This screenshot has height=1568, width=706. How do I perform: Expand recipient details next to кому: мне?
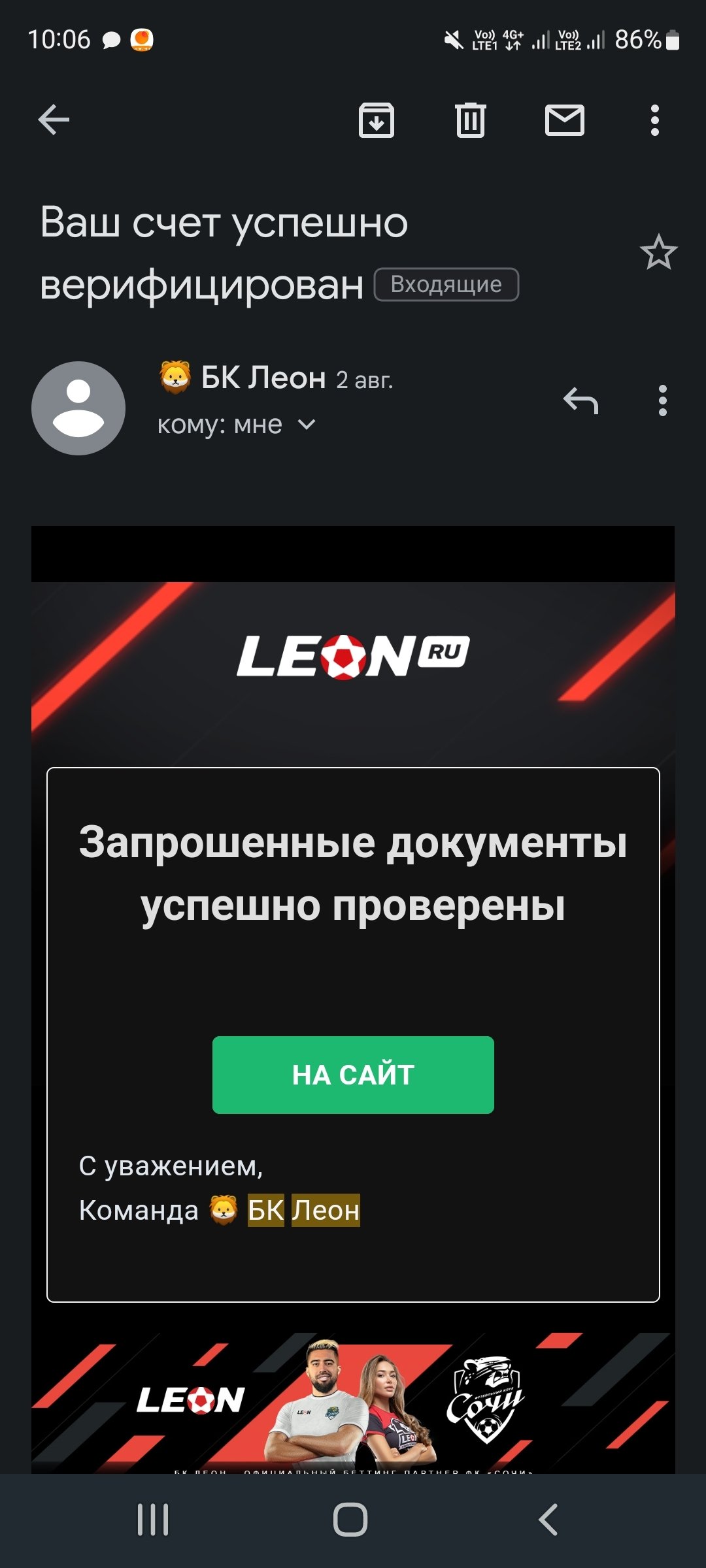[306, 425]
